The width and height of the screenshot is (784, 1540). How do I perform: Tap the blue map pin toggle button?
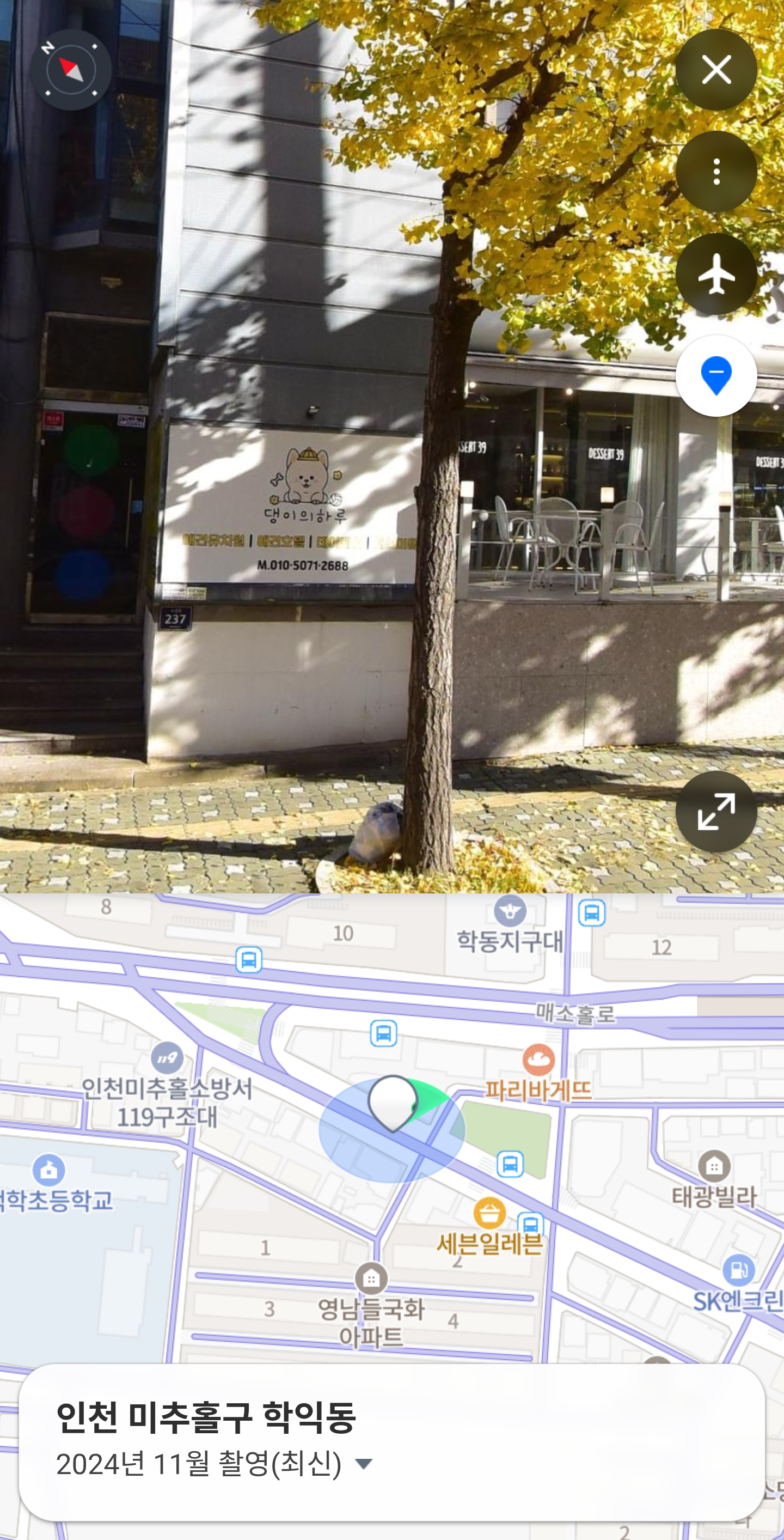point(716,376)
